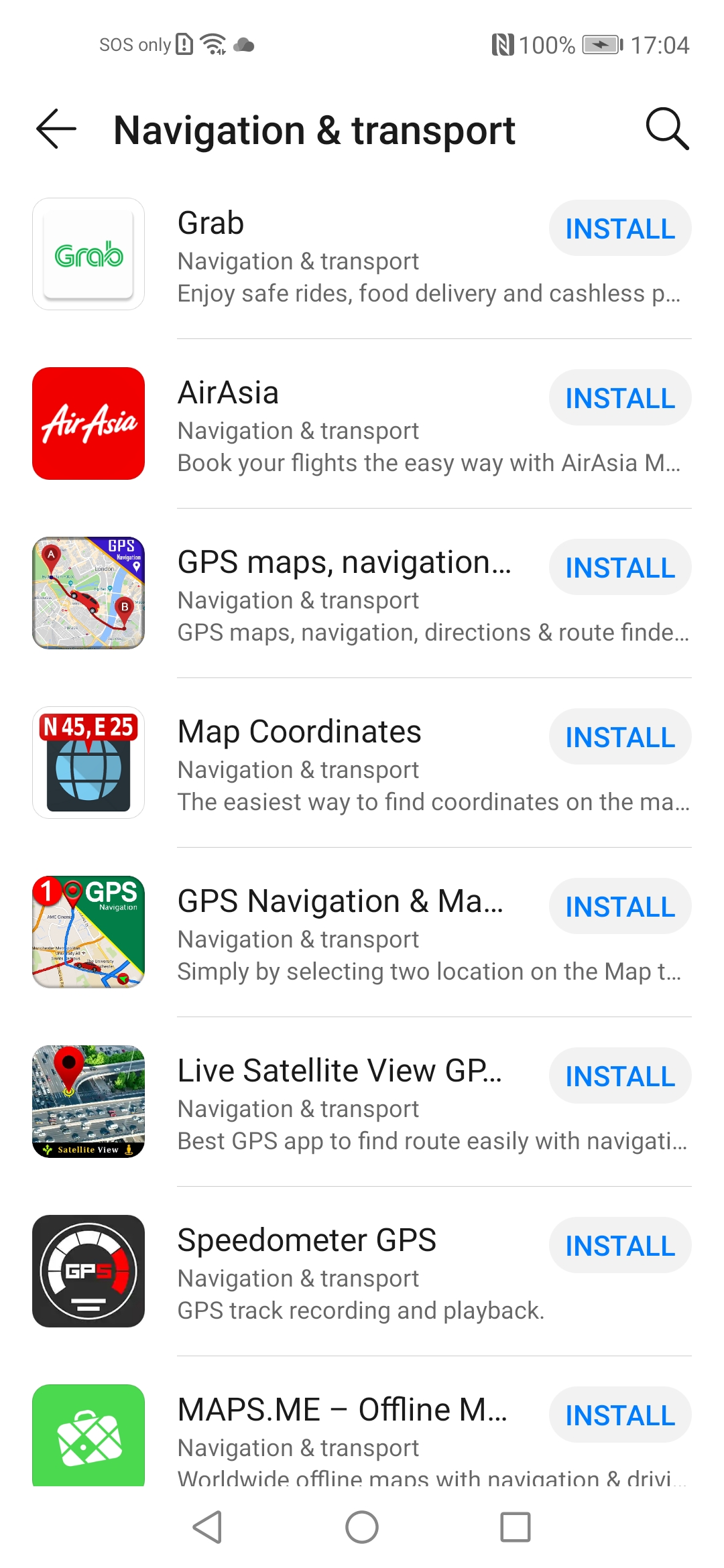Install GPS Navigation & Ma... app
Viewport: 724px width, 1568px height.
pos(619,907)
